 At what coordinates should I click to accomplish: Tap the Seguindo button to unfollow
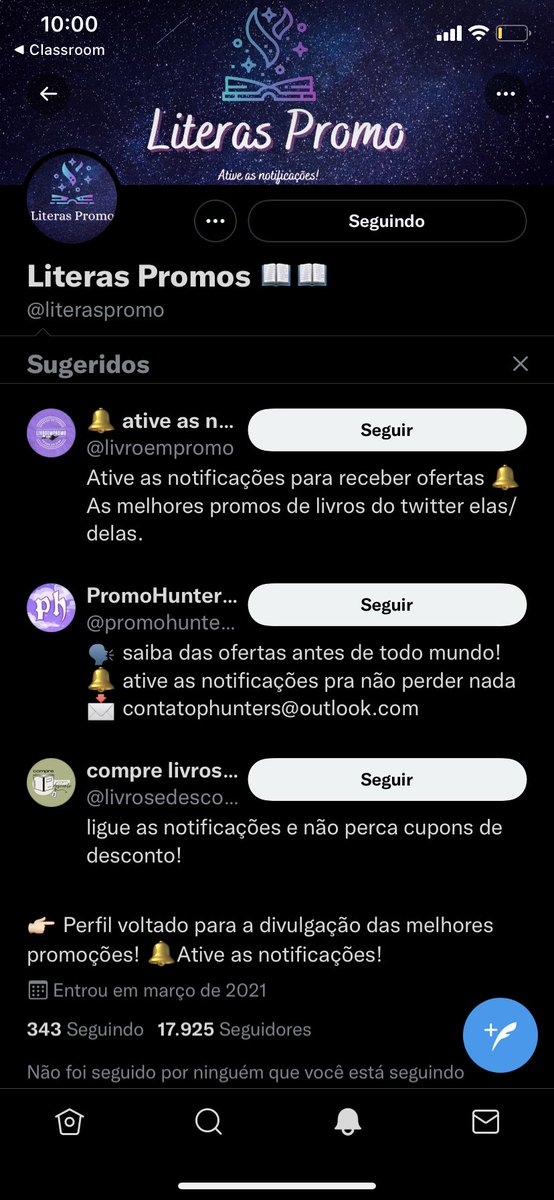(387, 221)
